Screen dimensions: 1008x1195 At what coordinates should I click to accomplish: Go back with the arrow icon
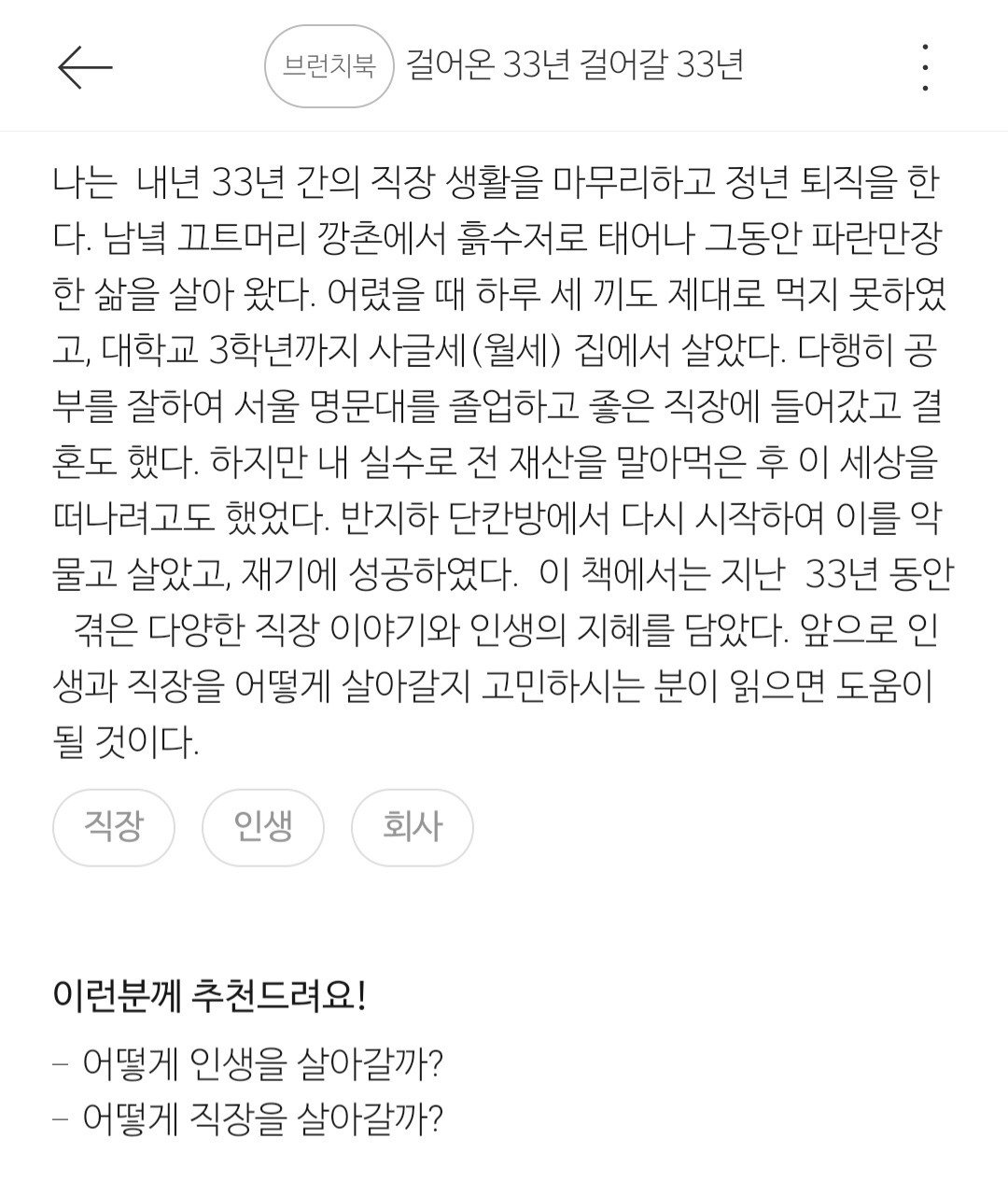(85, 67)
